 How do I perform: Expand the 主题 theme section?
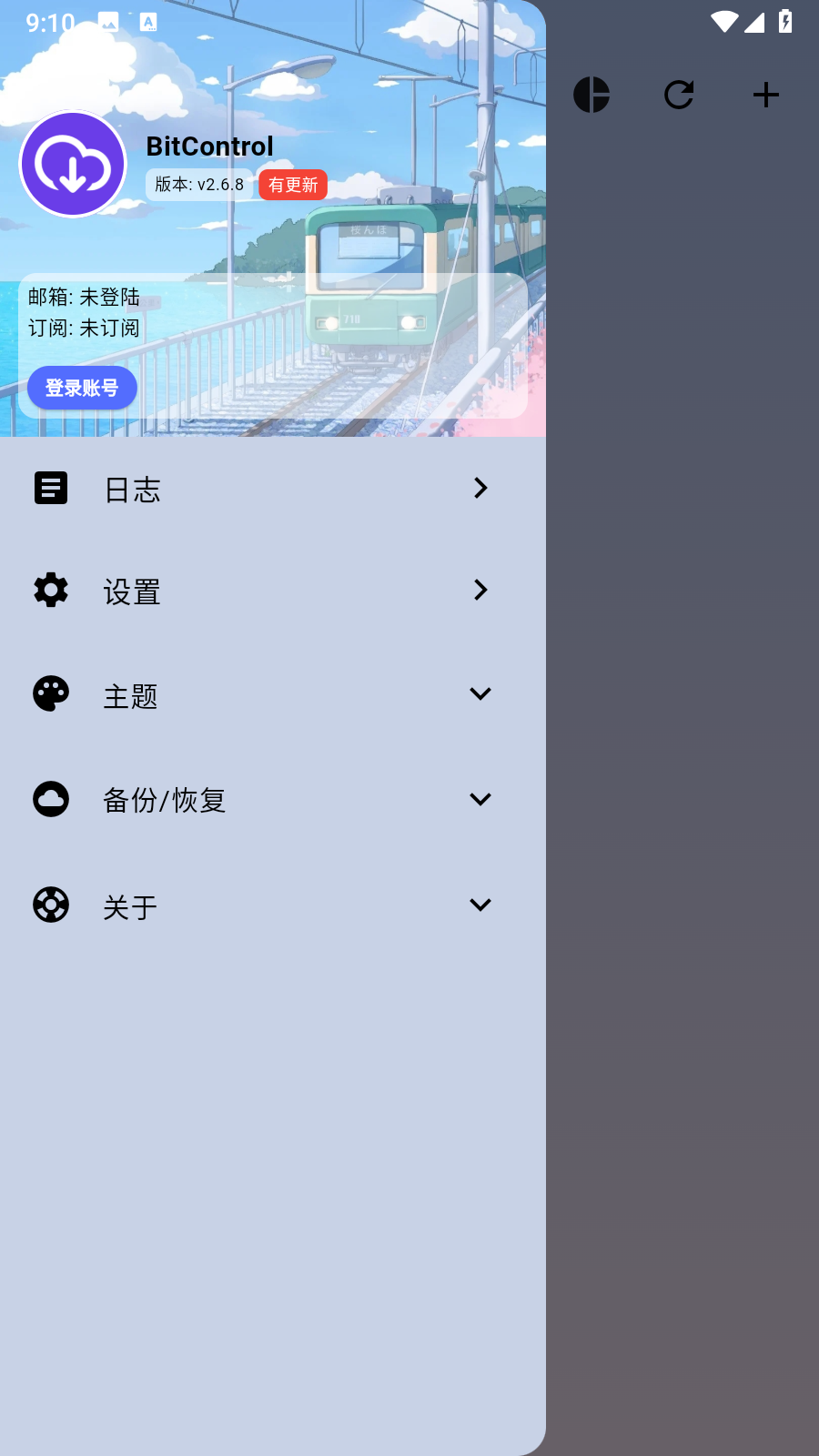coord(264,695)
